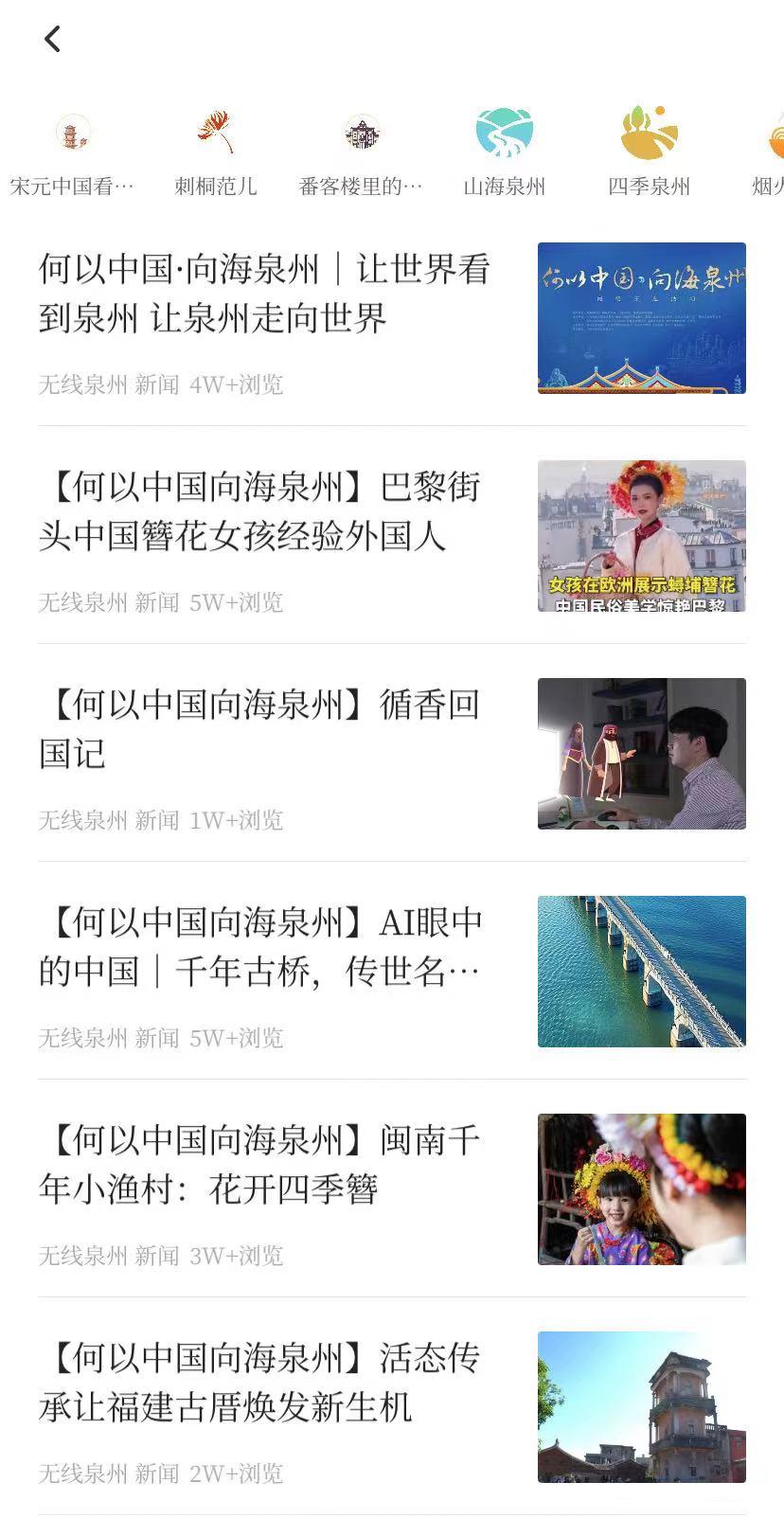The height and width of the screenshot is (1518, 784).
Task: Open the 宋元中国看… category
Action: [x=72, y=152]
